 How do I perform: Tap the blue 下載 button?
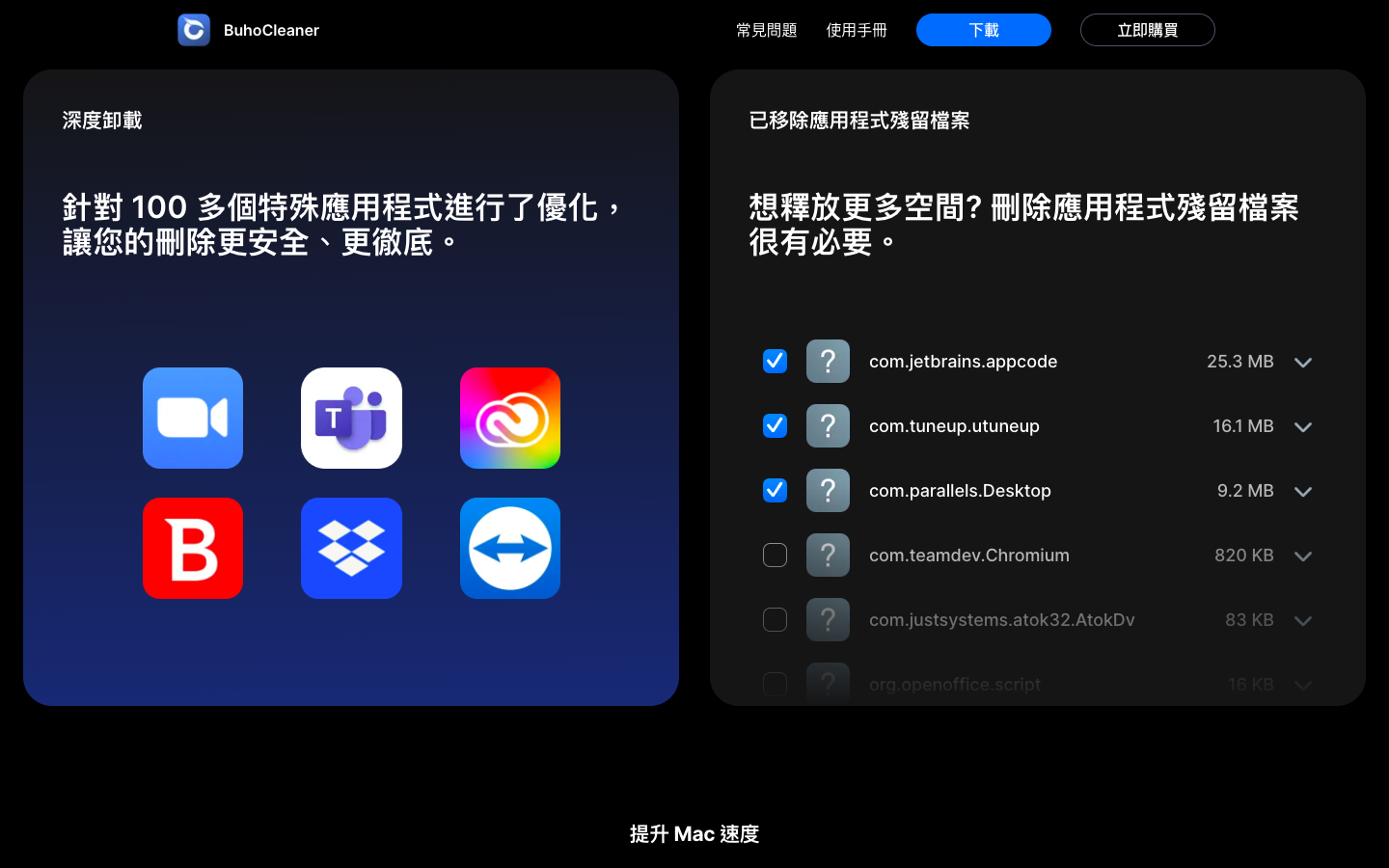983,30
